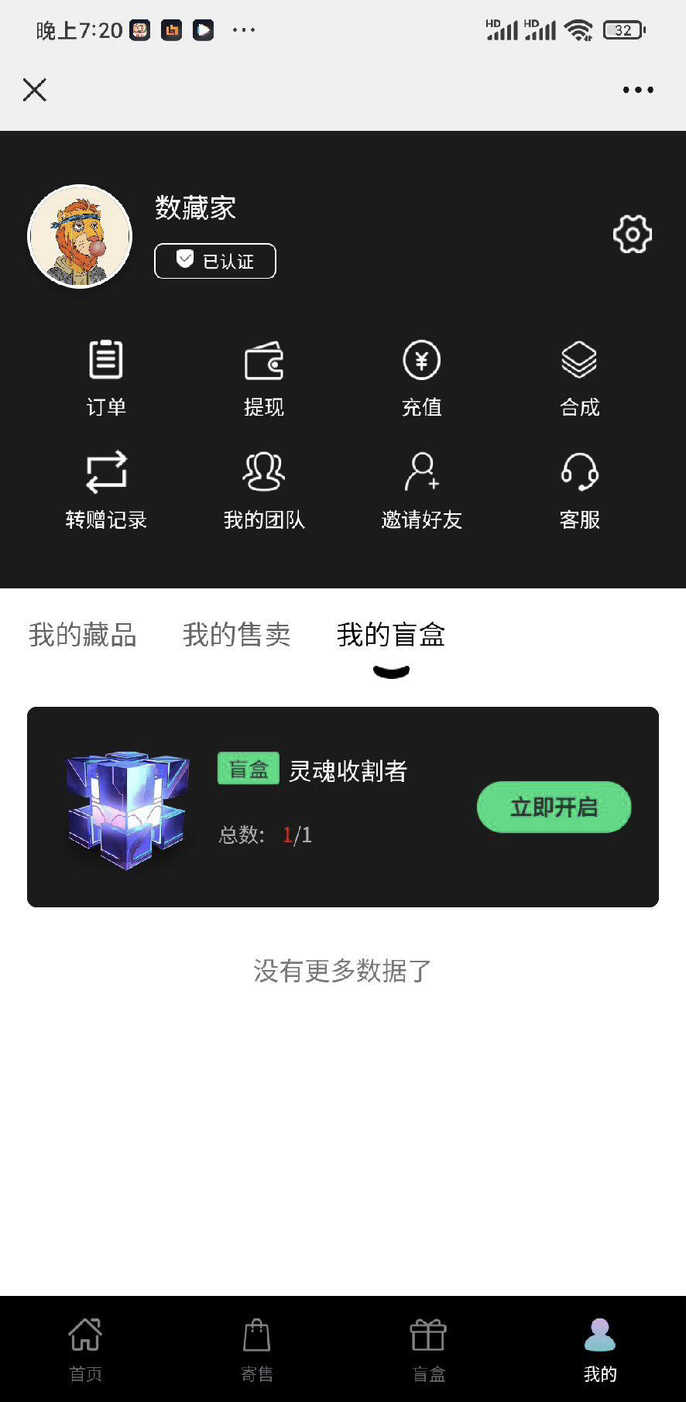The width and height of the screenshot is (686, 1402).
Task: Open 寄售 in bottom navigation
Action: (x=257, y=1349)
